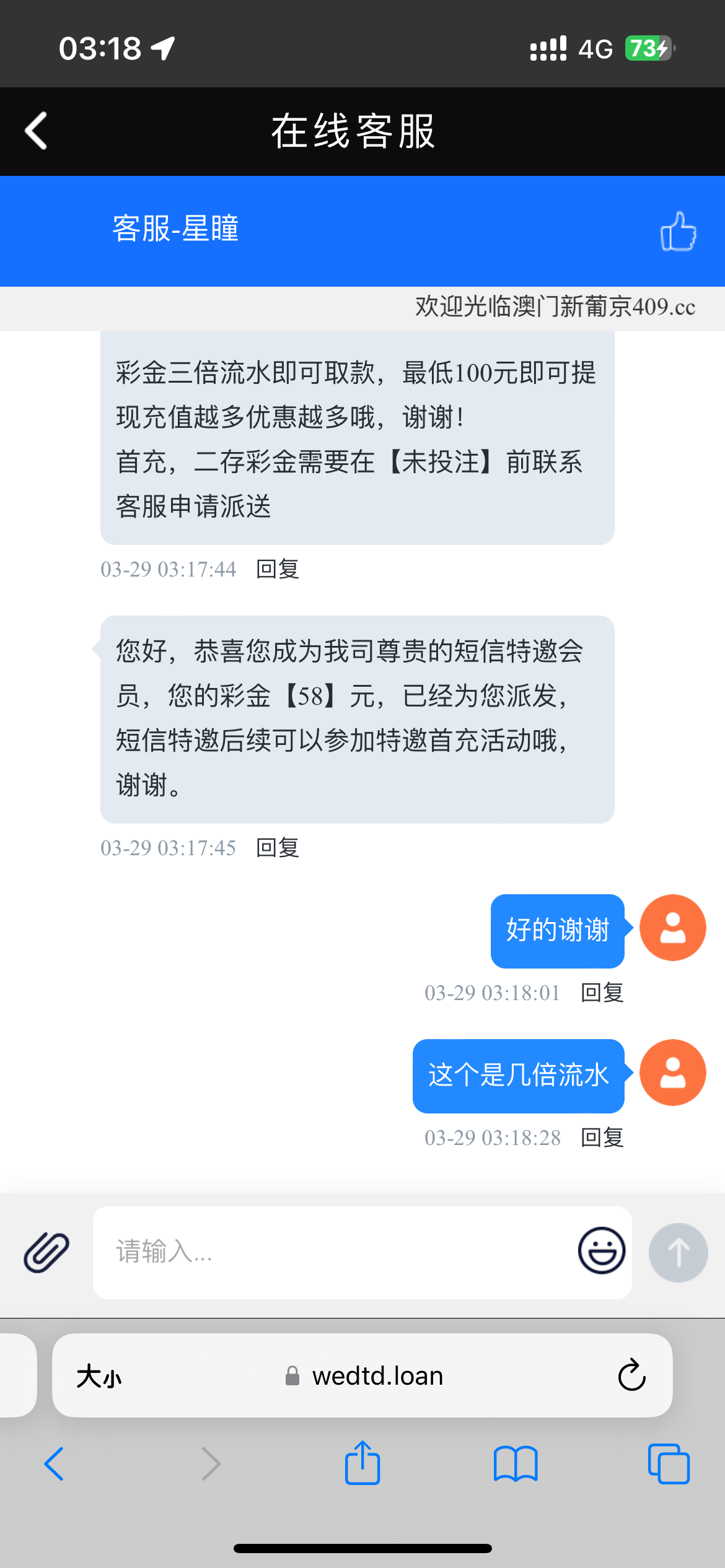Reply to the 好的谢谢 message

(x=602, y=992)
